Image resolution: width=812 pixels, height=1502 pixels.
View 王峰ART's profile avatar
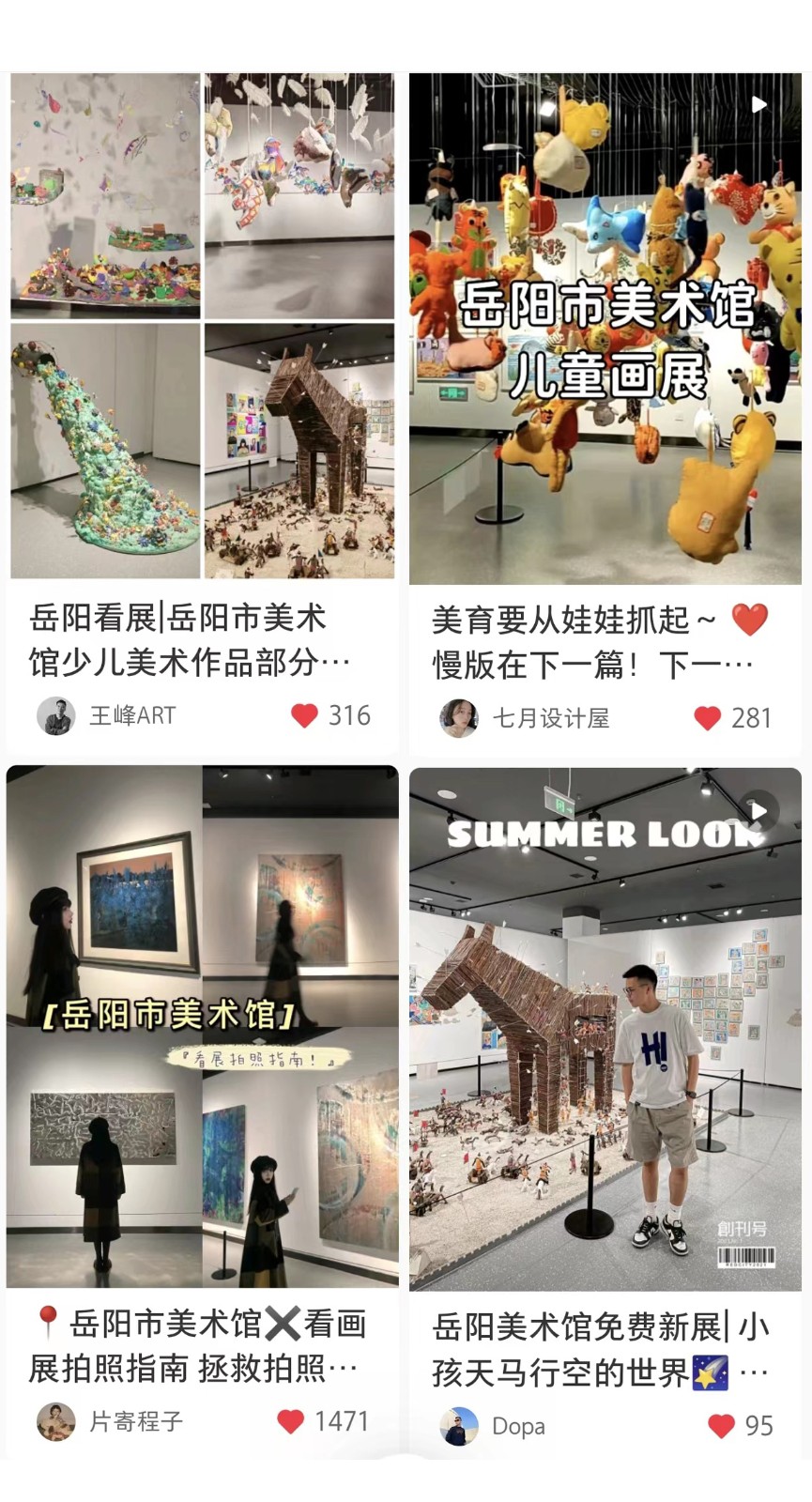[55, 715]
